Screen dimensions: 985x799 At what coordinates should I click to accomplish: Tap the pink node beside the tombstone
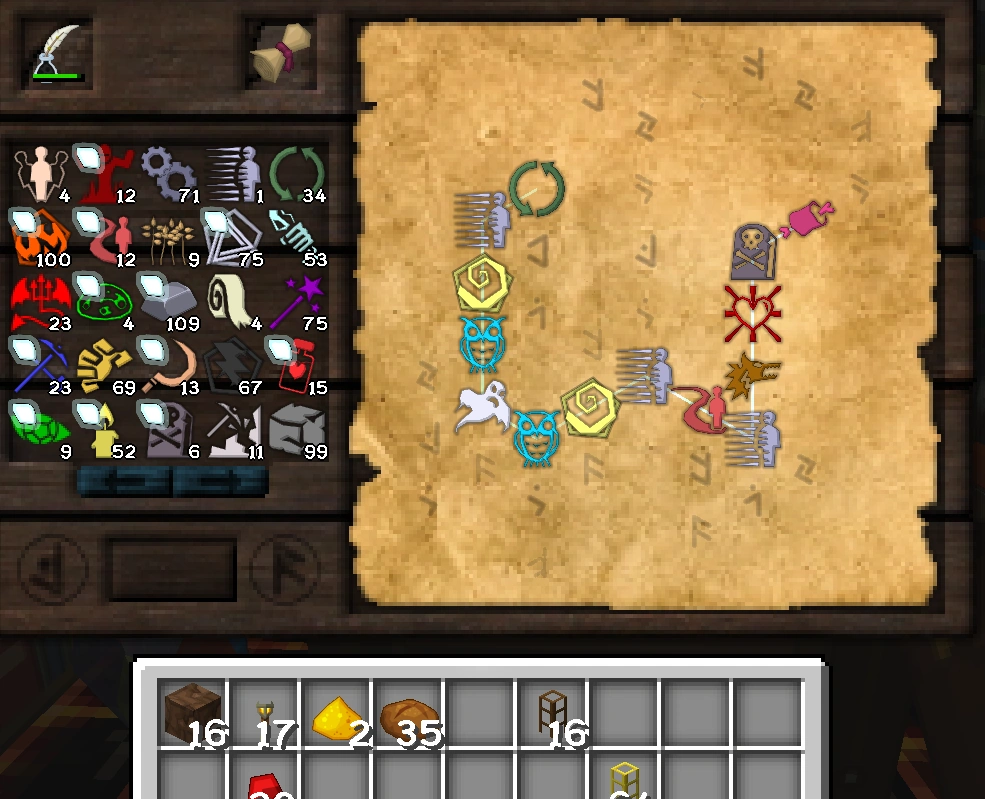point(811,220)
